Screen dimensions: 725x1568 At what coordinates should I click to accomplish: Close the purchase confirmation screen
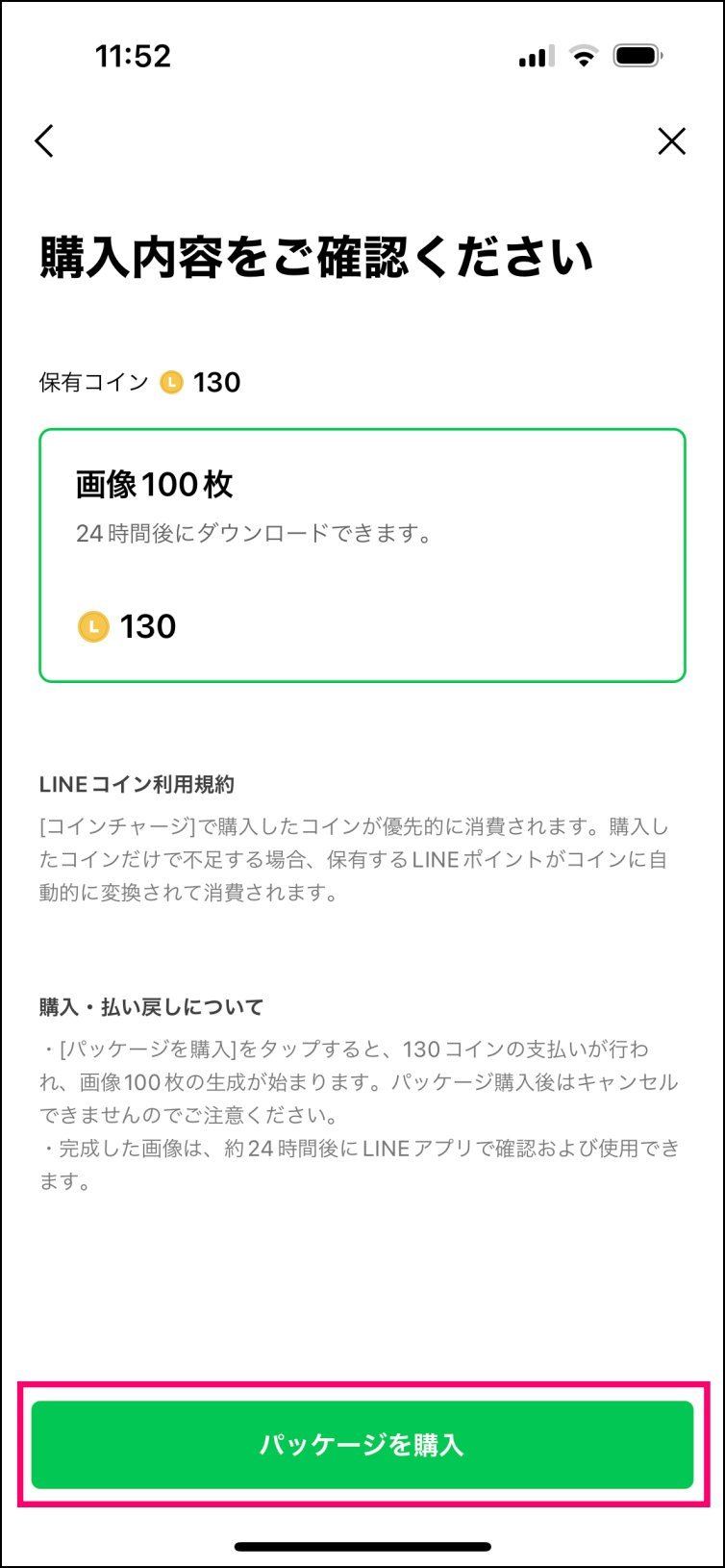click(671, 141)
